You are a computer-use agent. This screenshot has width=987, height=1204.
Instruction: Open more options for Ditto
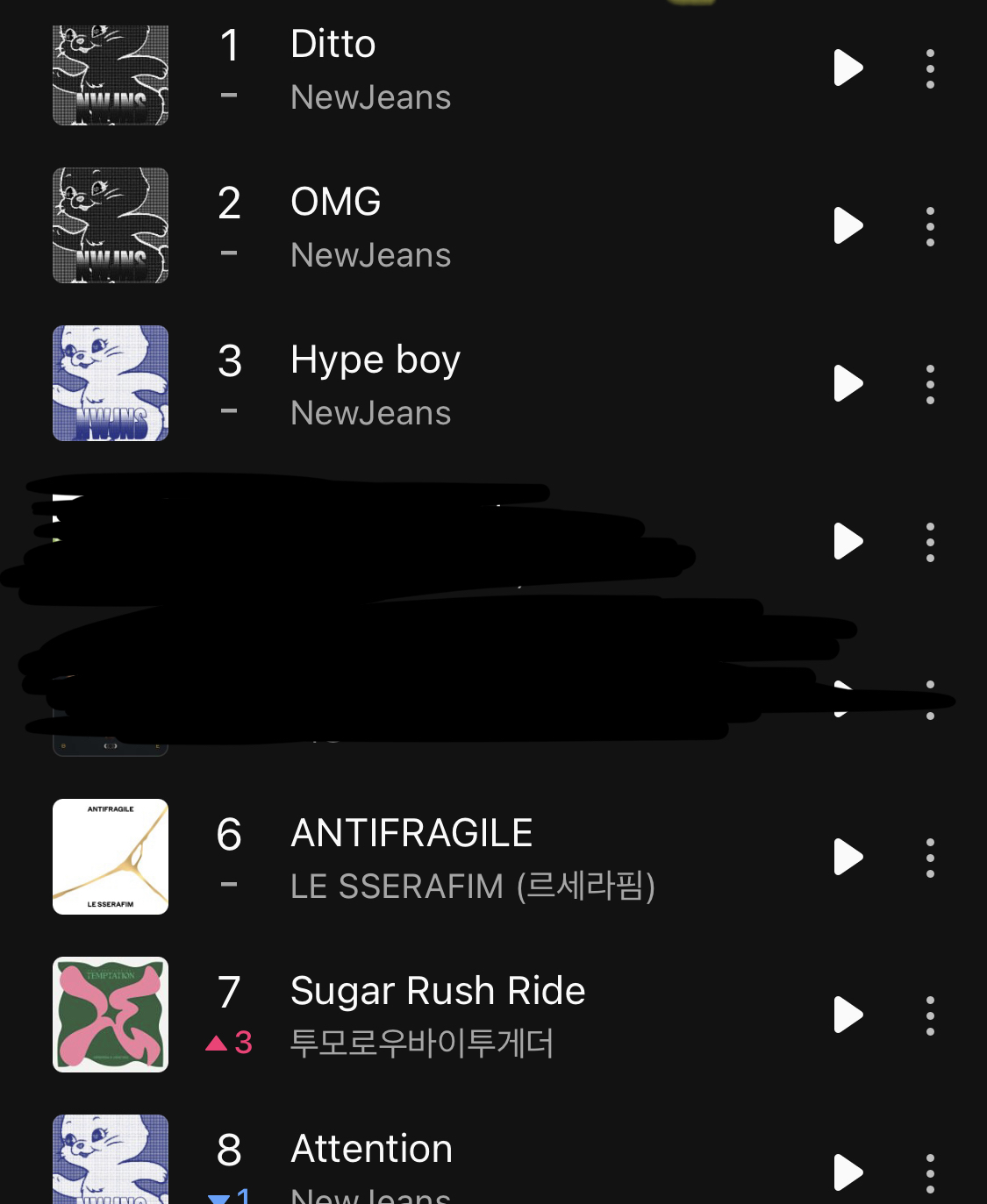point(930,68)
